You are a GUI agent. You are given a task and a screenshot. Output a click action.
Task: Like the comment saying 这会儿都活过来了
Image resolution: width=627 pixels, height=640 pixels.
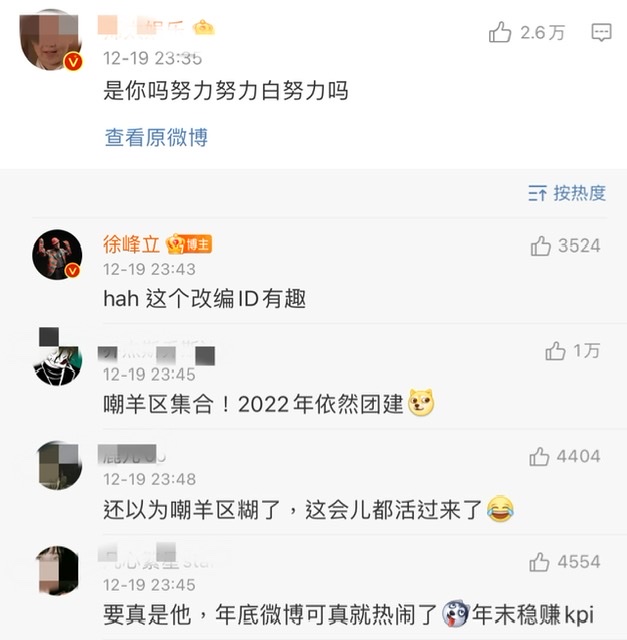click(x=540, y=457)
